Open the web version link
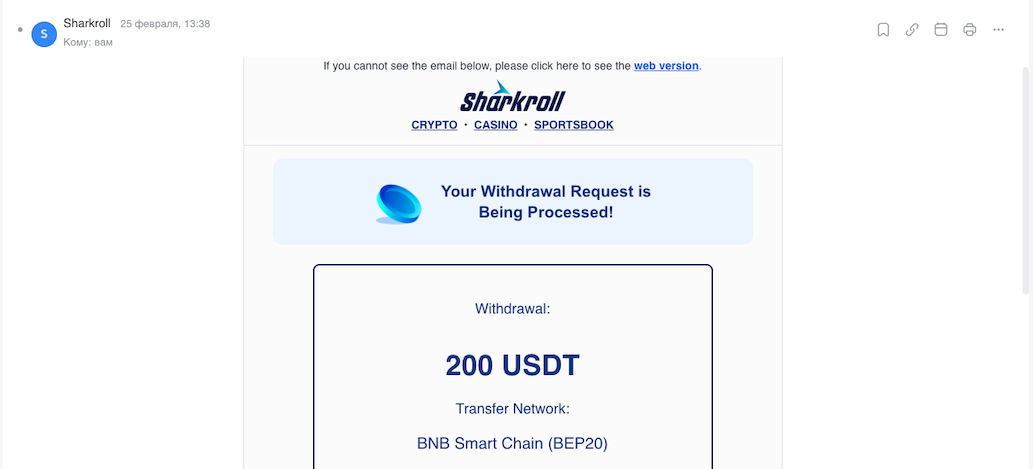This screenshot has height=469, width=1033. click(x=666, y=66)
